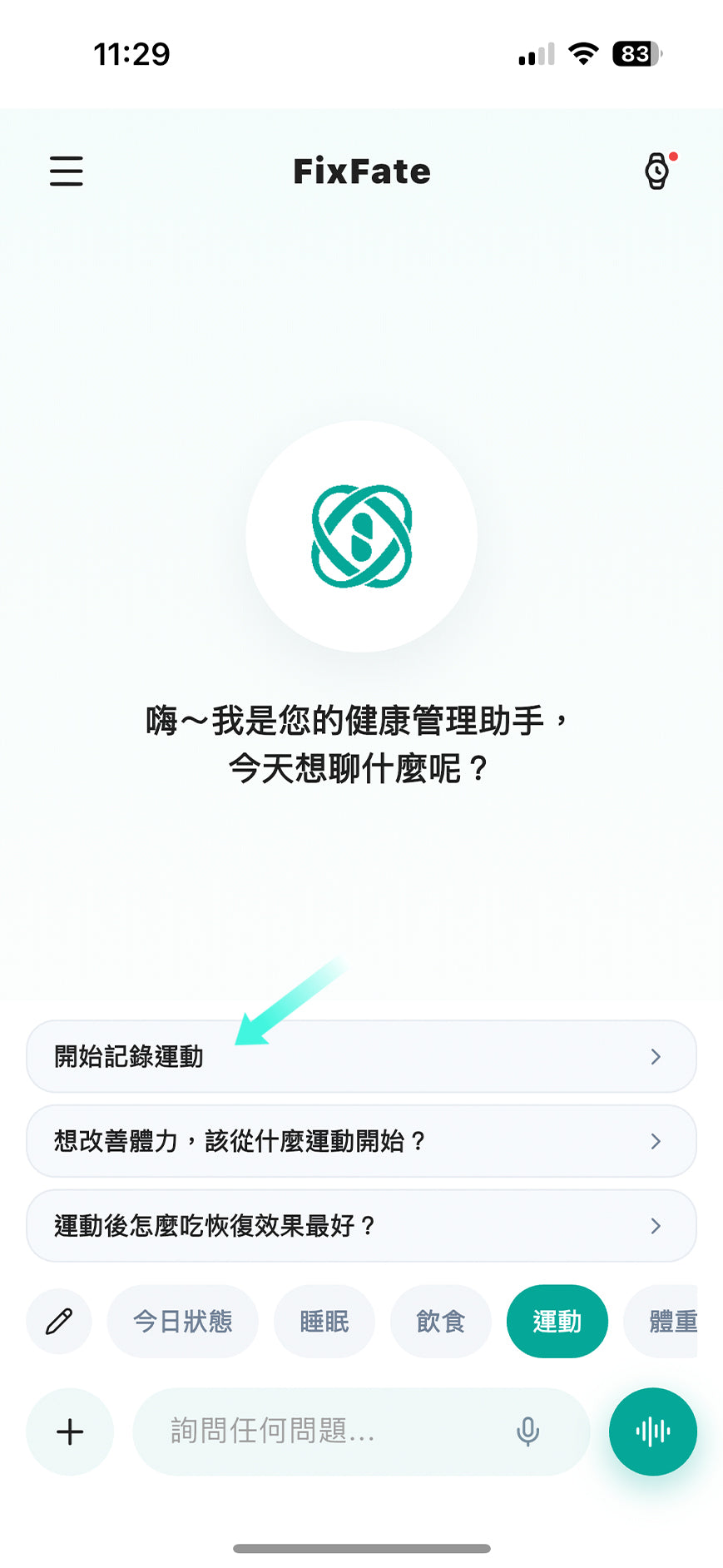
Task: Pick the 飲食 chip
Action: tap(441, 1321)
